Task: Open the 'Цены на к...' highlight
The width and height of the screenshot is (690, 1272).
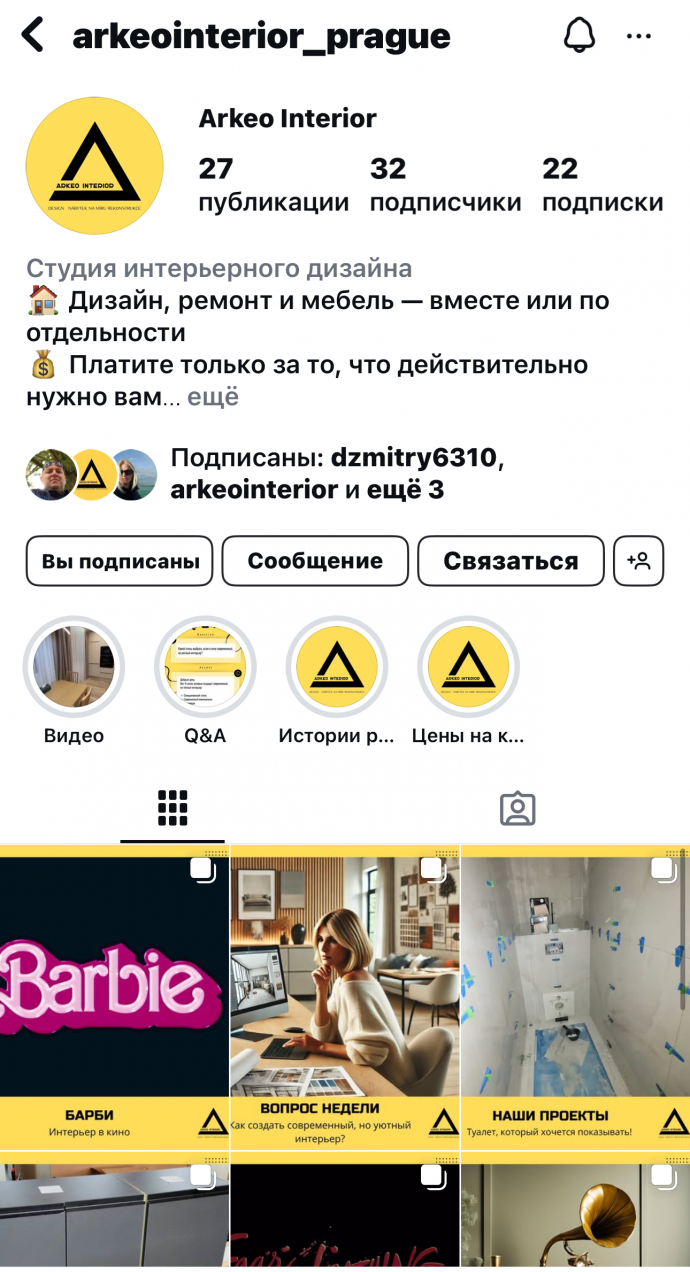Action: [467, 667]
